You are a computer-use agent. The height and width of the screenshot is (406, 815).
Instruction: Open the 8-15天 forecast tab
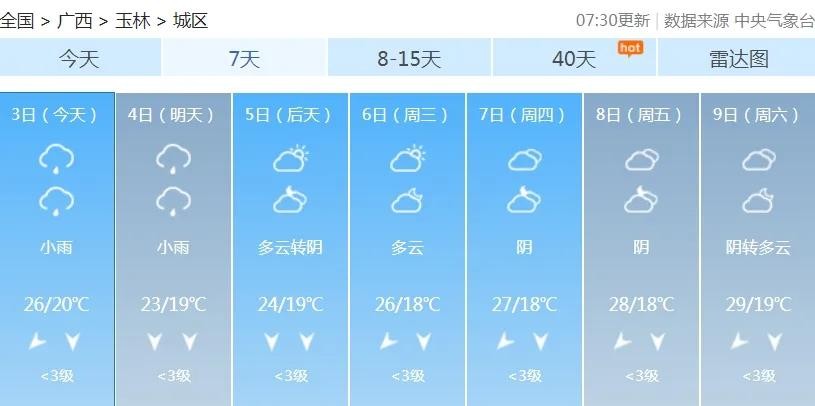tap(409, 58)
